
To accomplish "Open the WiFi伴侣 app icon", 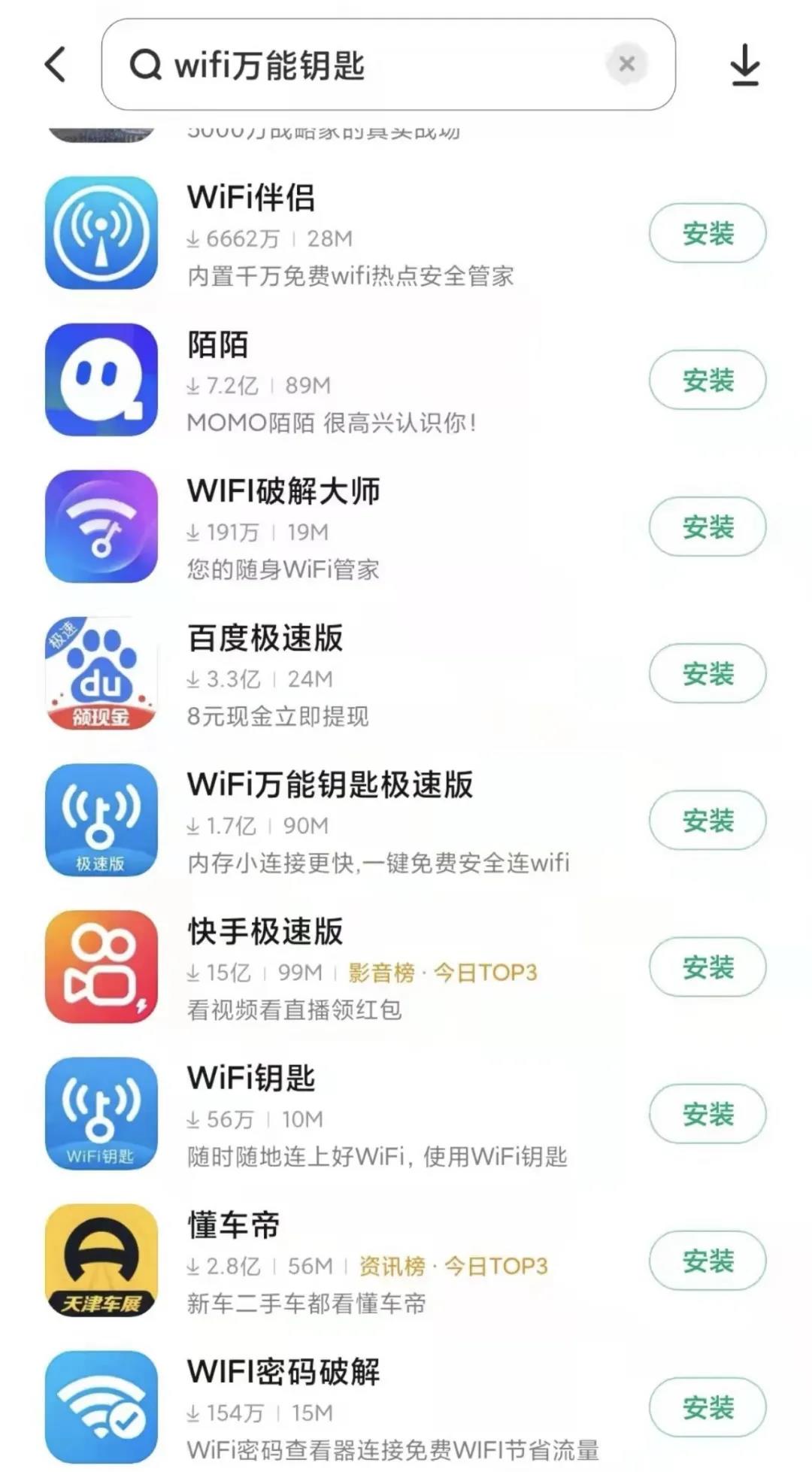I will pyautogui.click(x=101, y=233).
